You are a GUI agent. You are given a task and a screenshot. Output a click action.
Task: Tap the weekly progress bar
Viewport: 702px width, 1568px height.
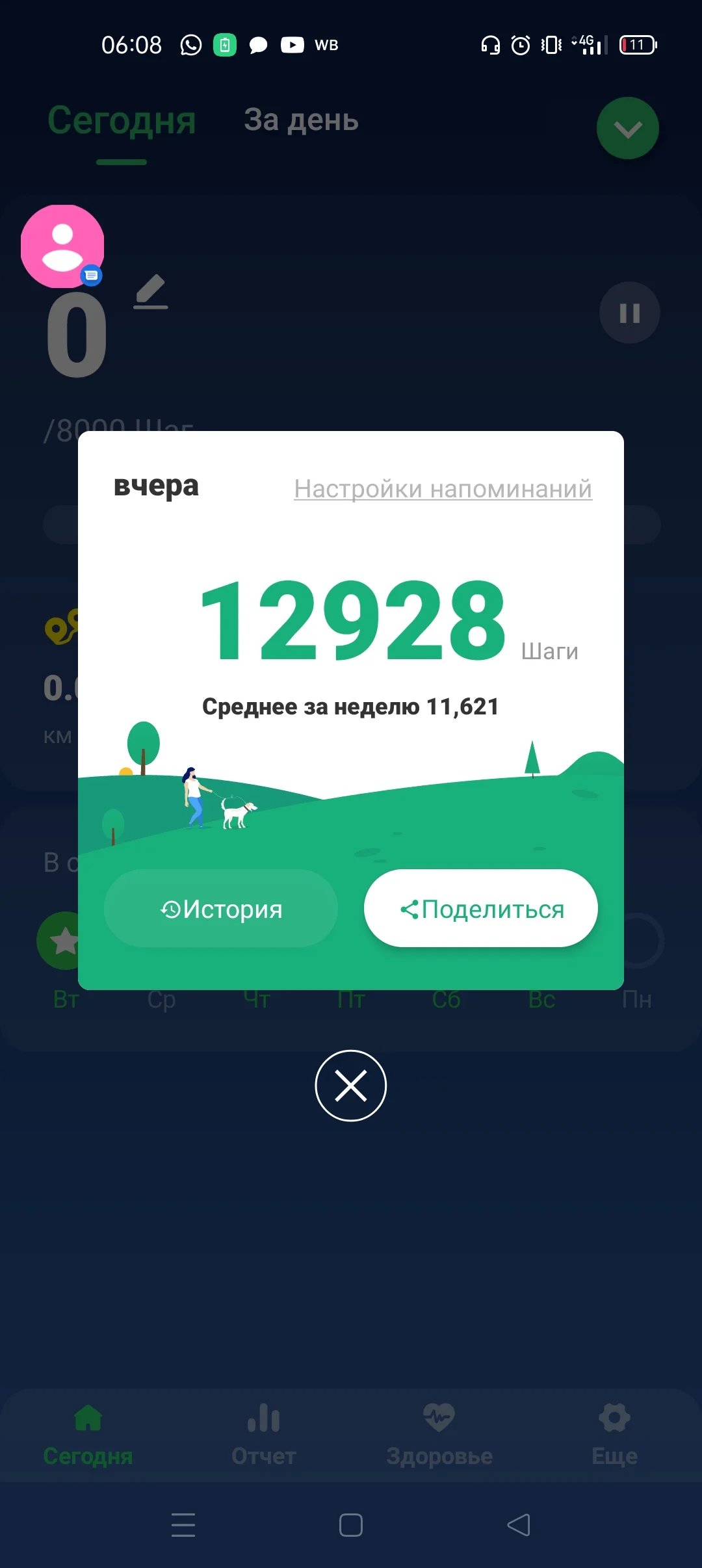(351, 525)
